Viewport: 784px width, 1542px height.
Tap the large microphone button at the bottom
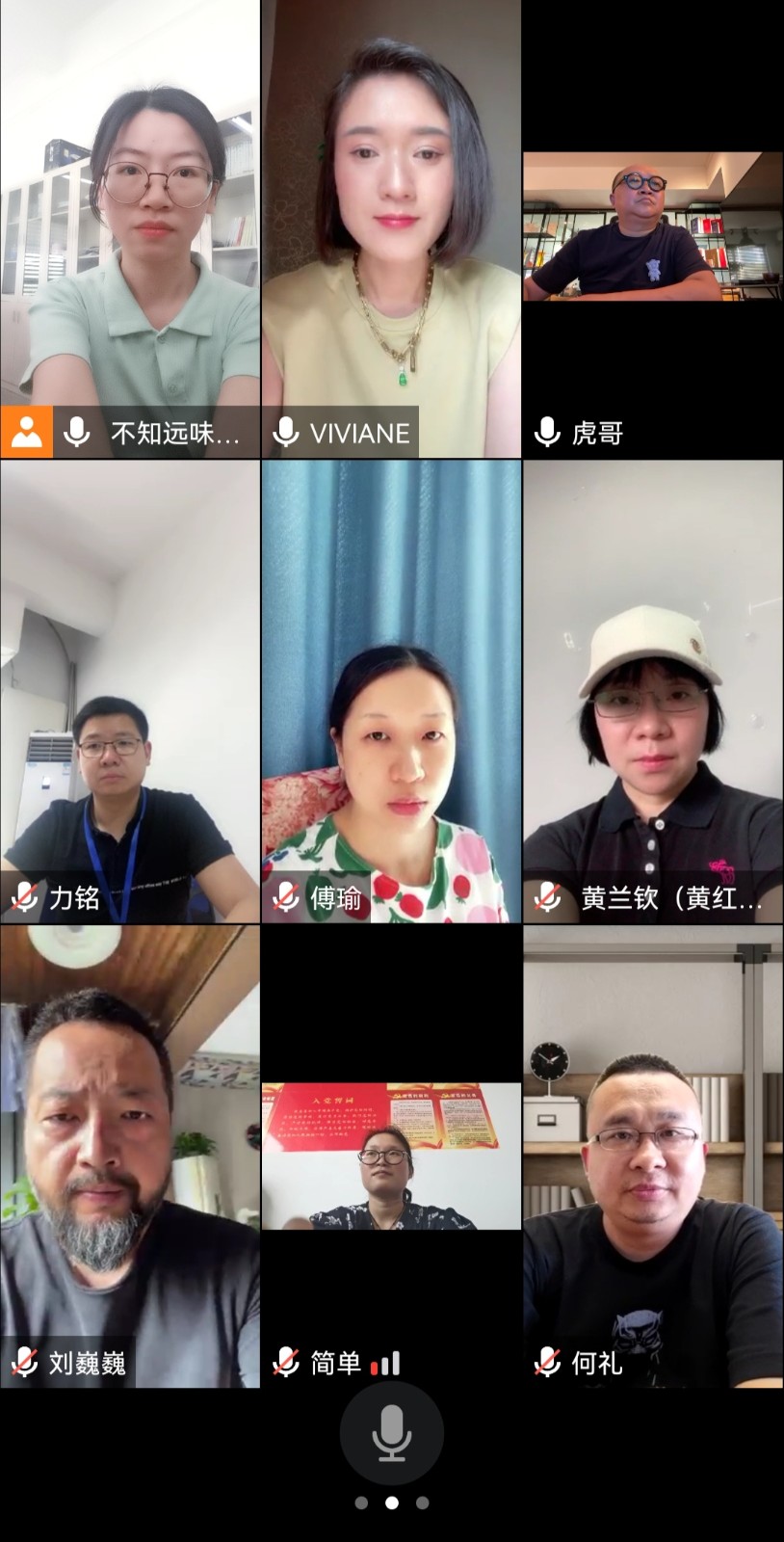point(391,1432)
